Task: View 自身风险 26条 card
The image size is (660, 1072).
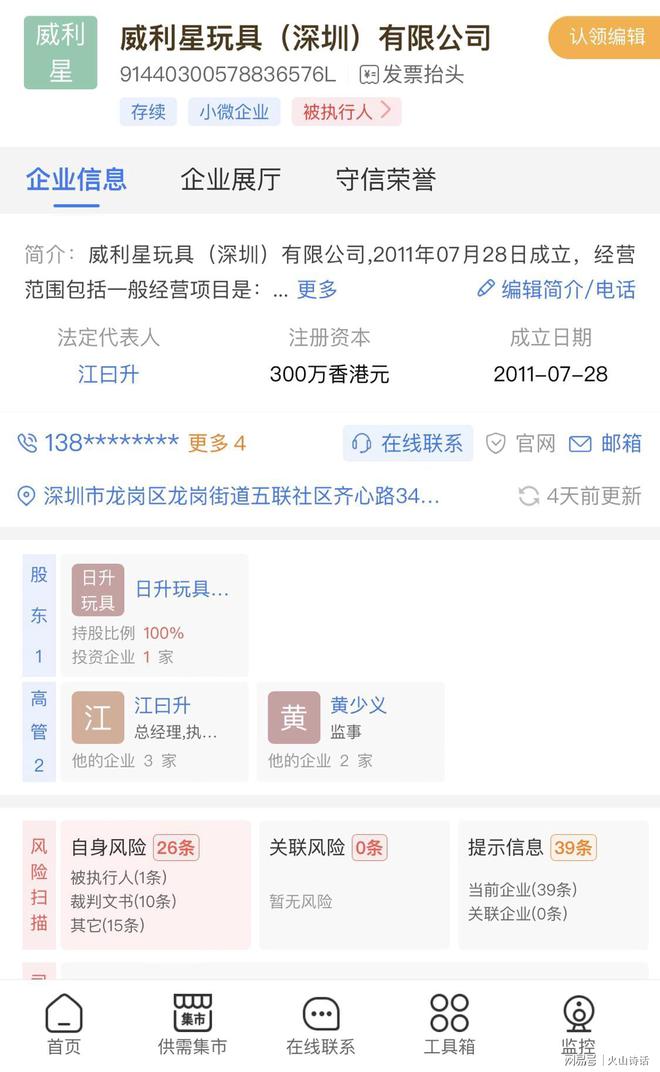Action: coord(156,885)
